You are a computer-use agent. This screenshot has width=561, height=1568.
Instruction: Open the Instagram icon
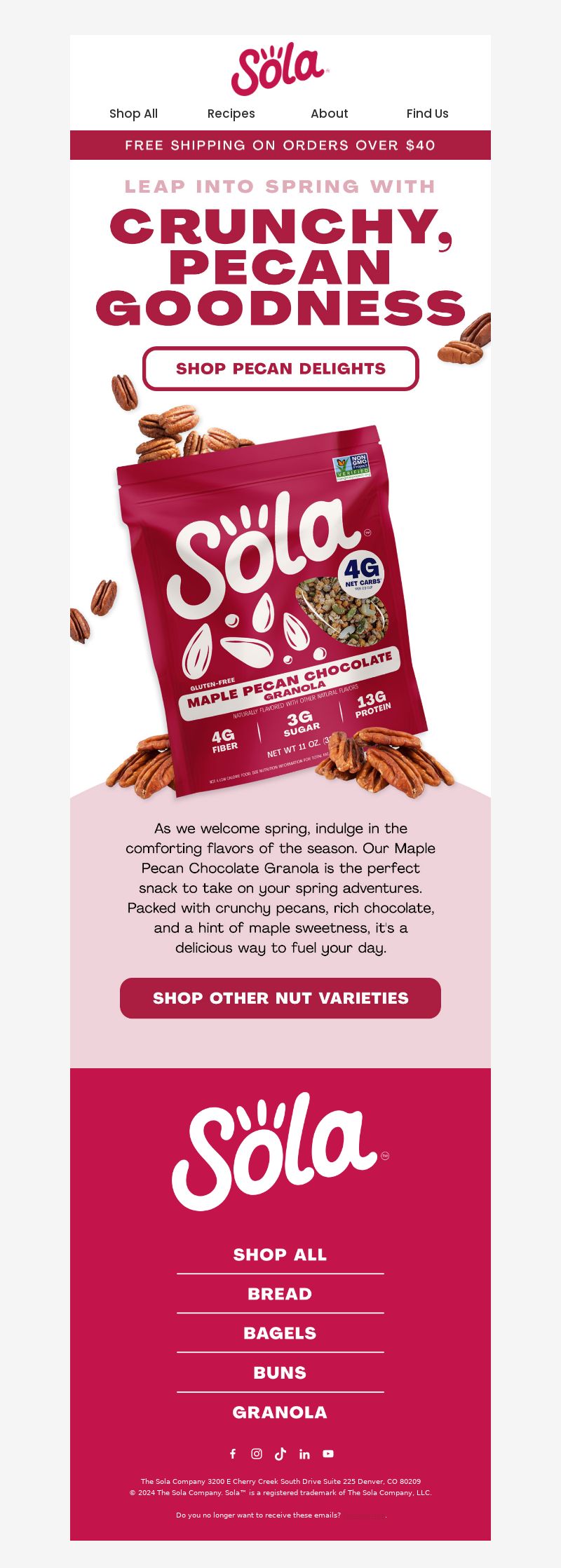click(257, 1454)
